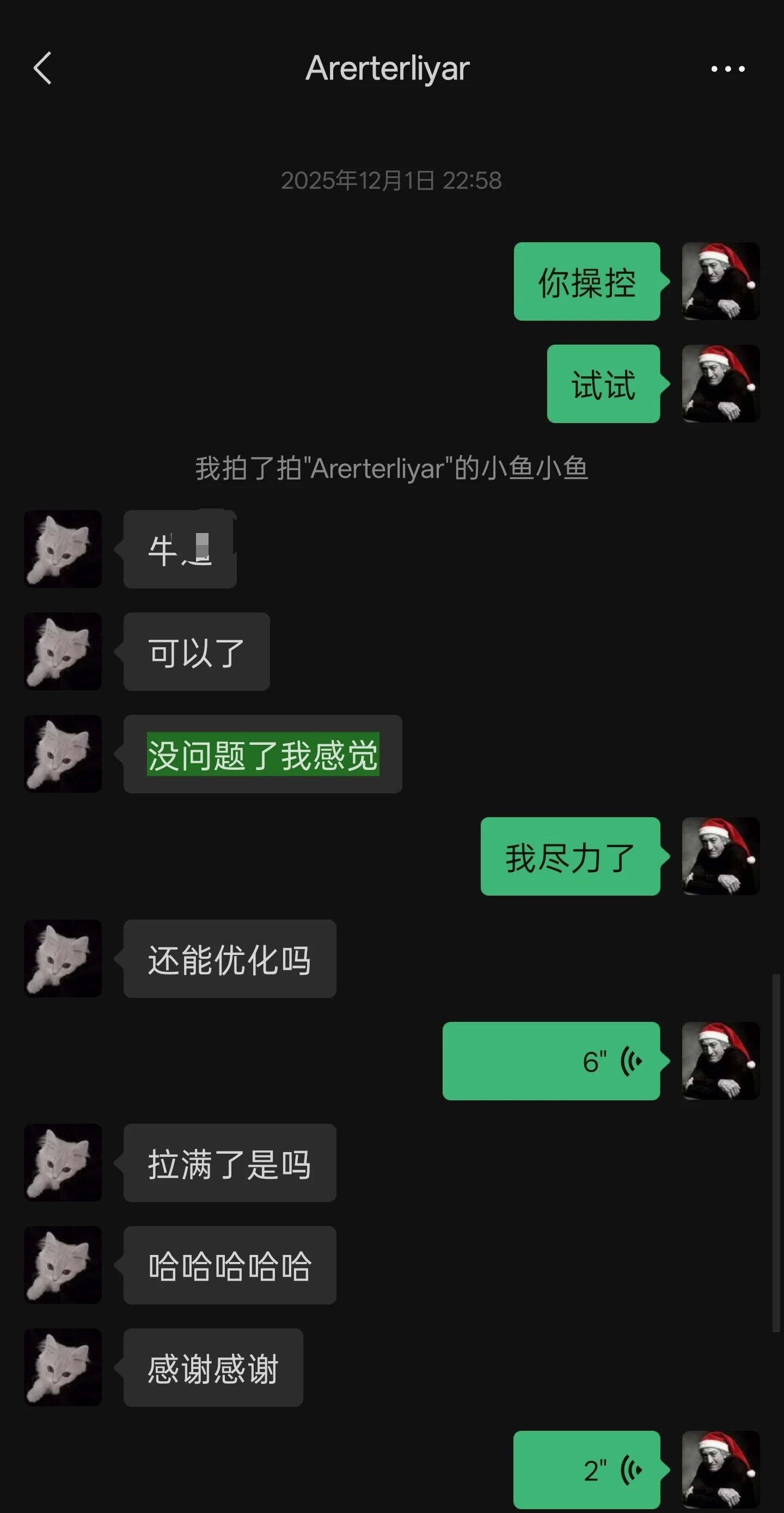The image size is (784, 1513).
Task: Open Arerterliyar's cat avatar profile
Action: [x=62, y=549]
